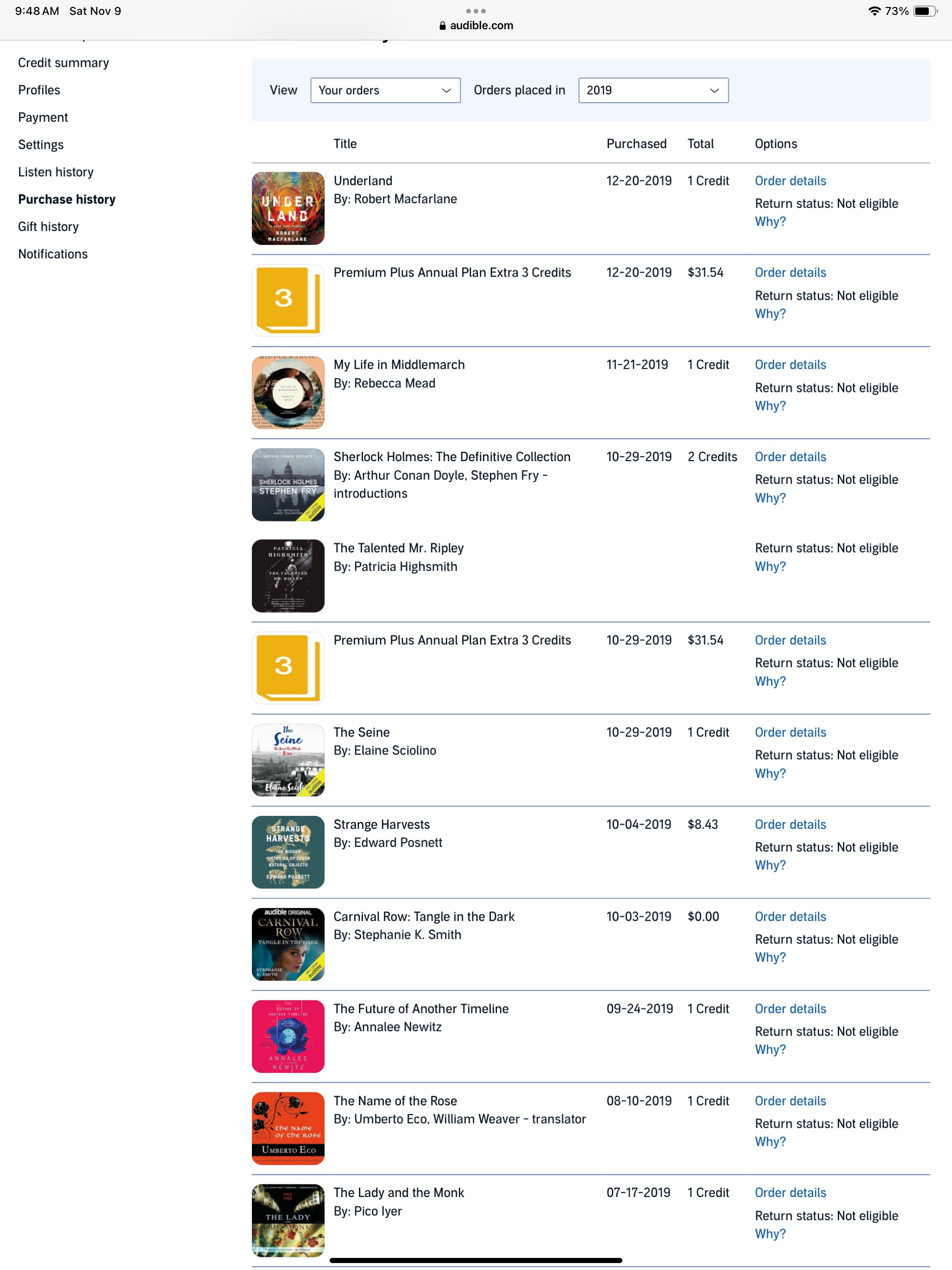
Task: Open order details for Strange Harvests
Action: coord(790,825)
